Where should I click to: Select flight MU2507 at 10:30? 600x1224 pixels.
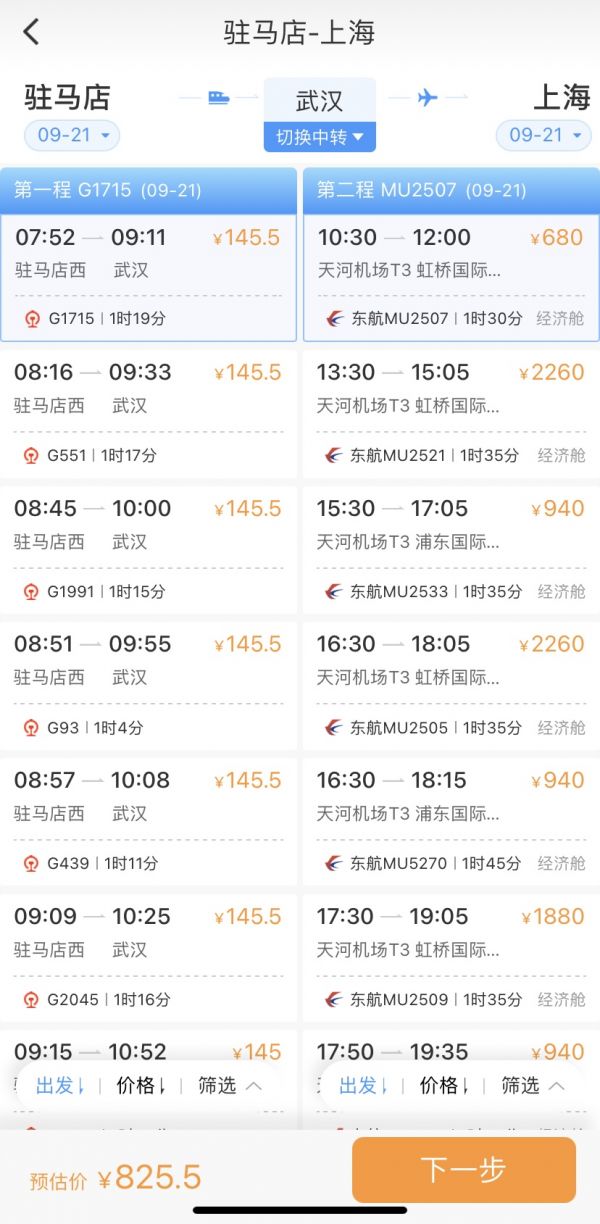coord(452,277)
